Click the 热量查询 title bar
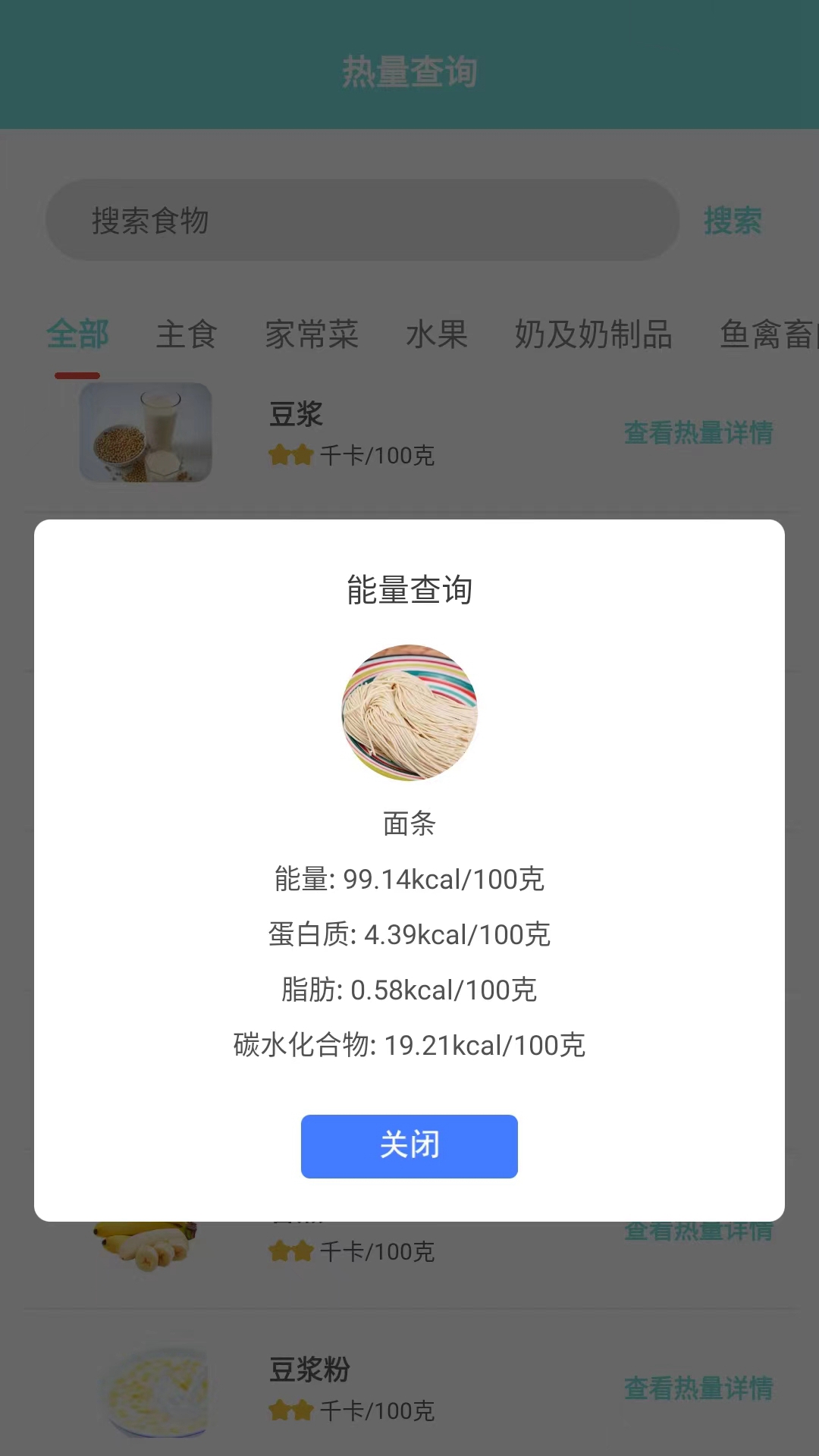This screenshot has height=1456, width=819. coord(409,72)
